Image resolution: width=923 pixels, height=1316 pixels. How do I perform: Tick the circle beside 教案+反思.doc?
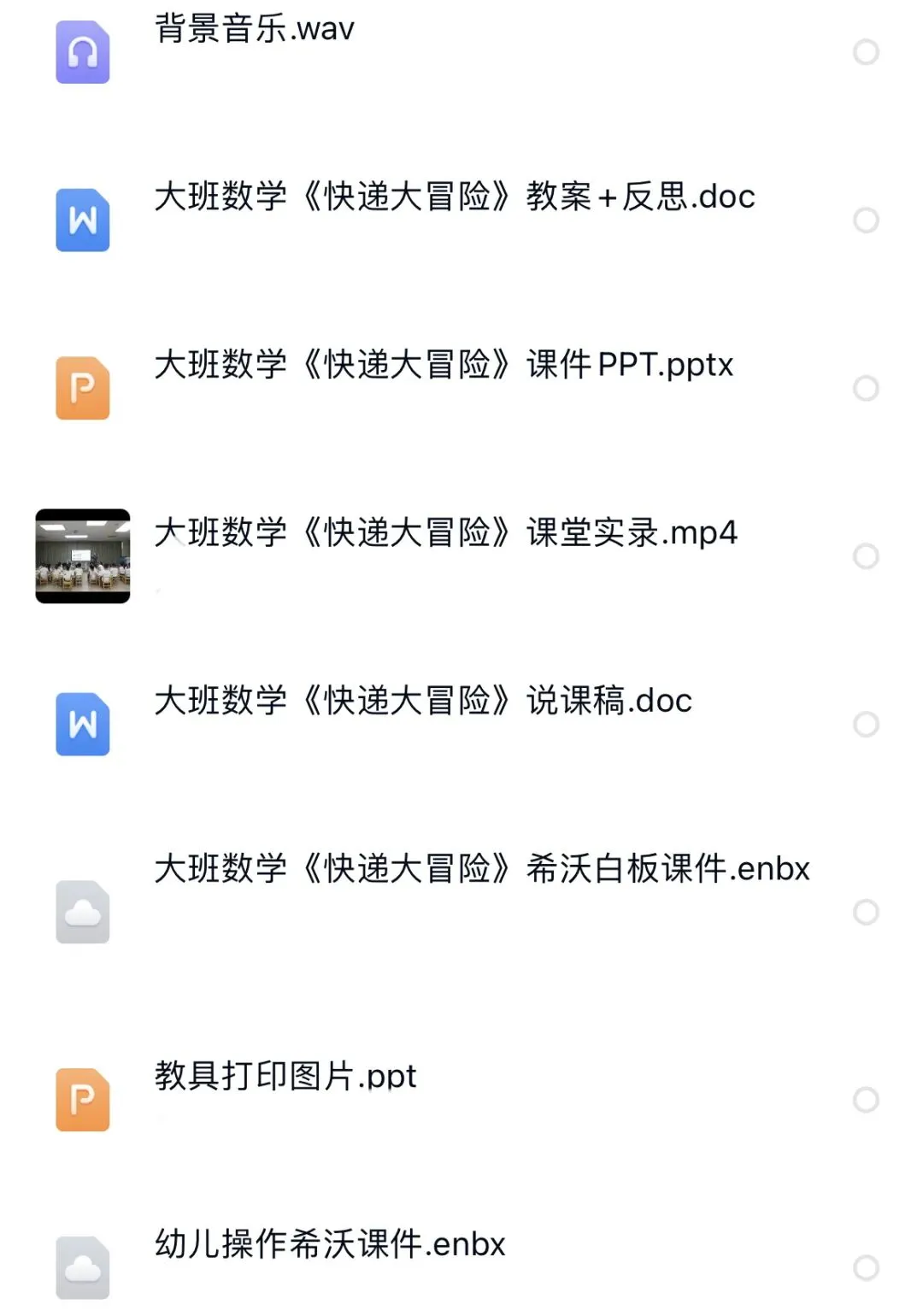[866, 220]
